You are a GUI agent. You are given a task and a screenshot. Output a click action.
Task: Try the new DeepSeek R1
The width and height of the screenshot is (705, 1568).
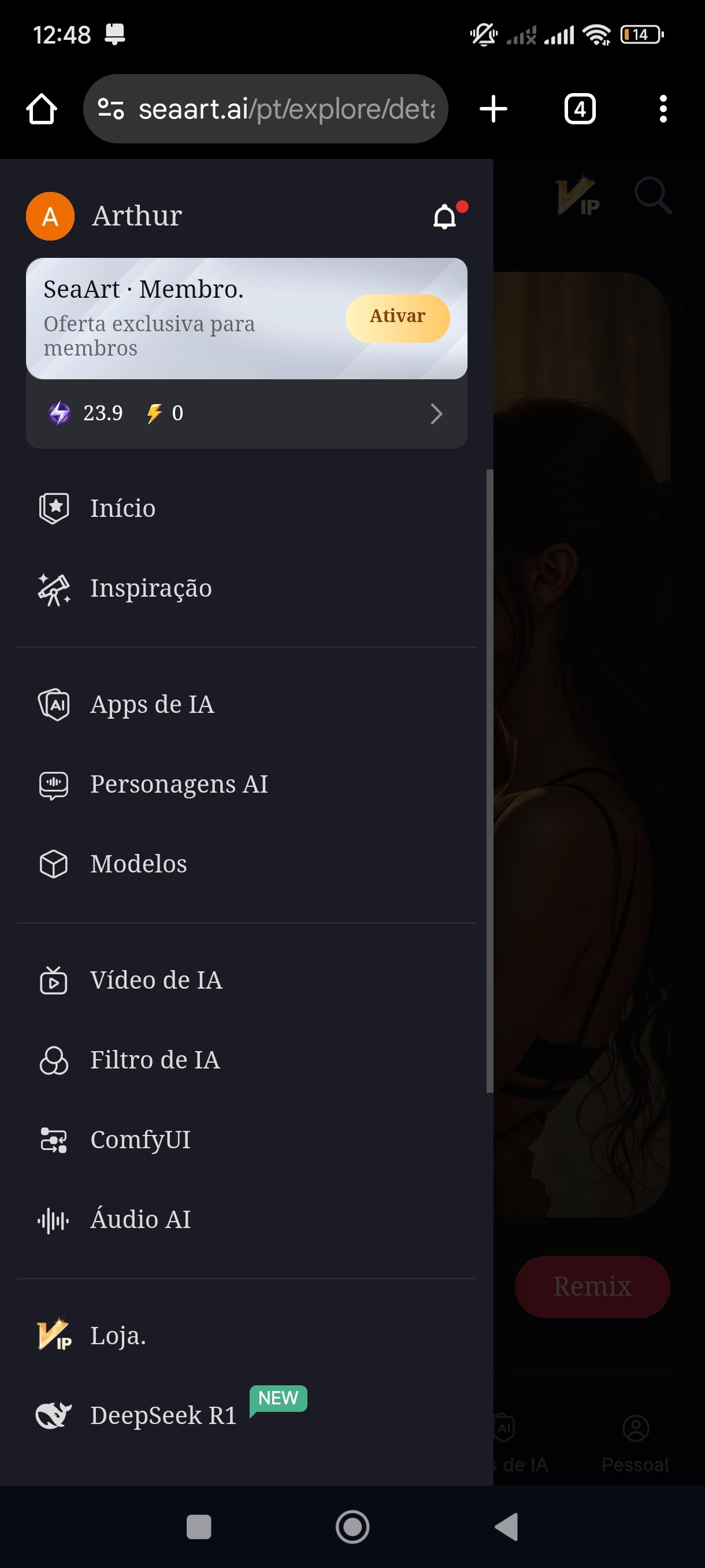162,1415
